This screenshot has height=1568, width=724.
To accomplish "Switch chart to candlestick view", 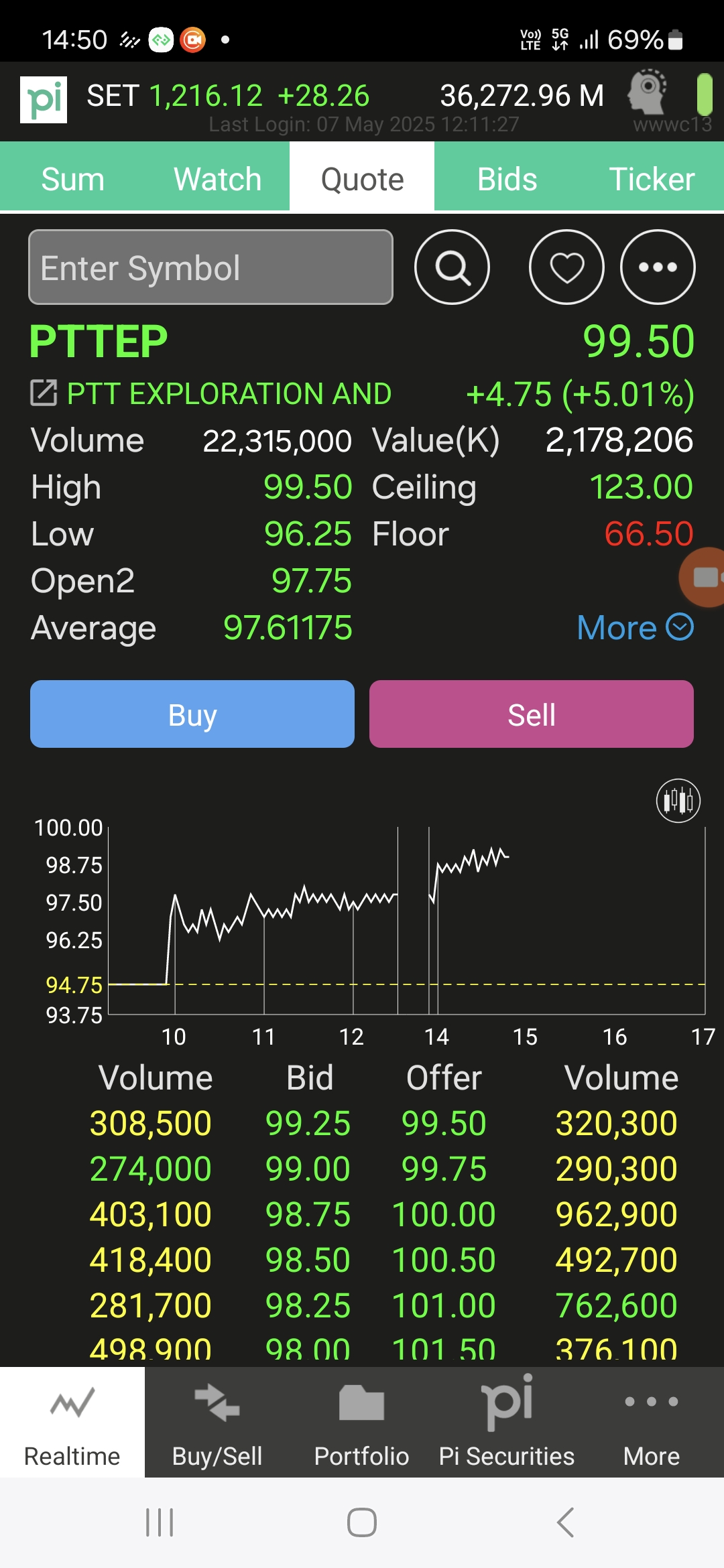I will click(x=678, y=800).
